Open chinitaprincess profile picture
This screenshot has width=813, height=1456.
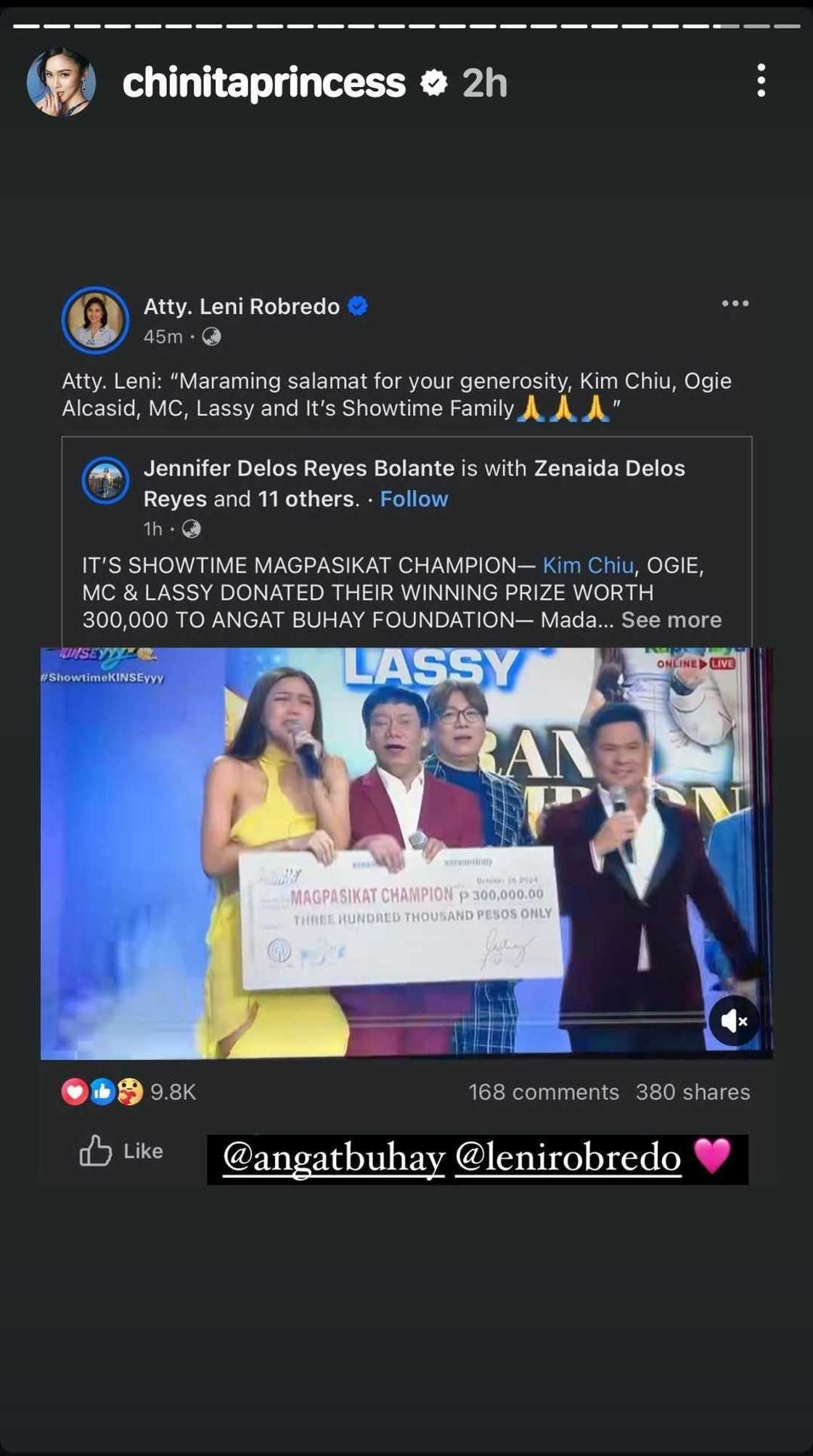pos(61,83)
